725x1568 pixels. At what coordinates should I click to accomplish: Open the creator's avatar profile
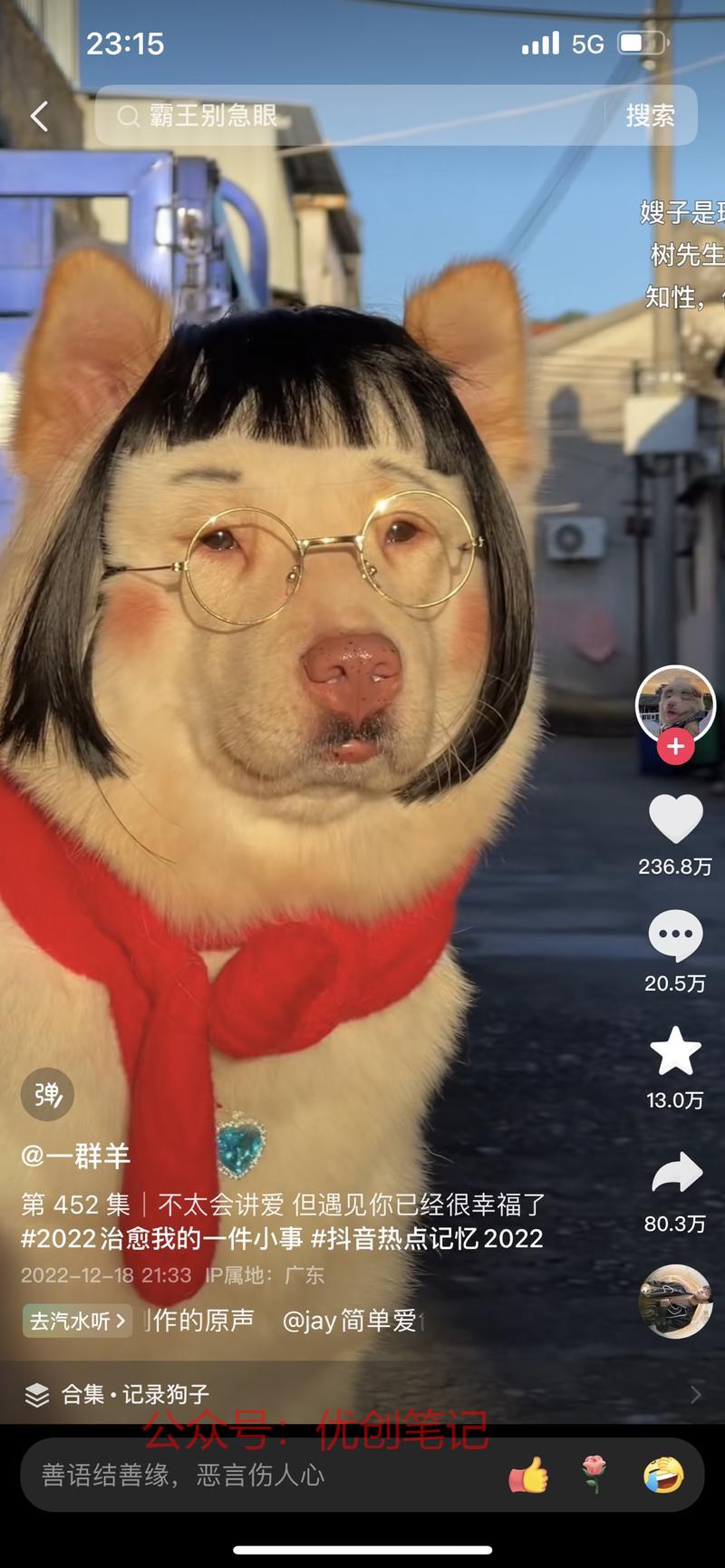point(675,703)
